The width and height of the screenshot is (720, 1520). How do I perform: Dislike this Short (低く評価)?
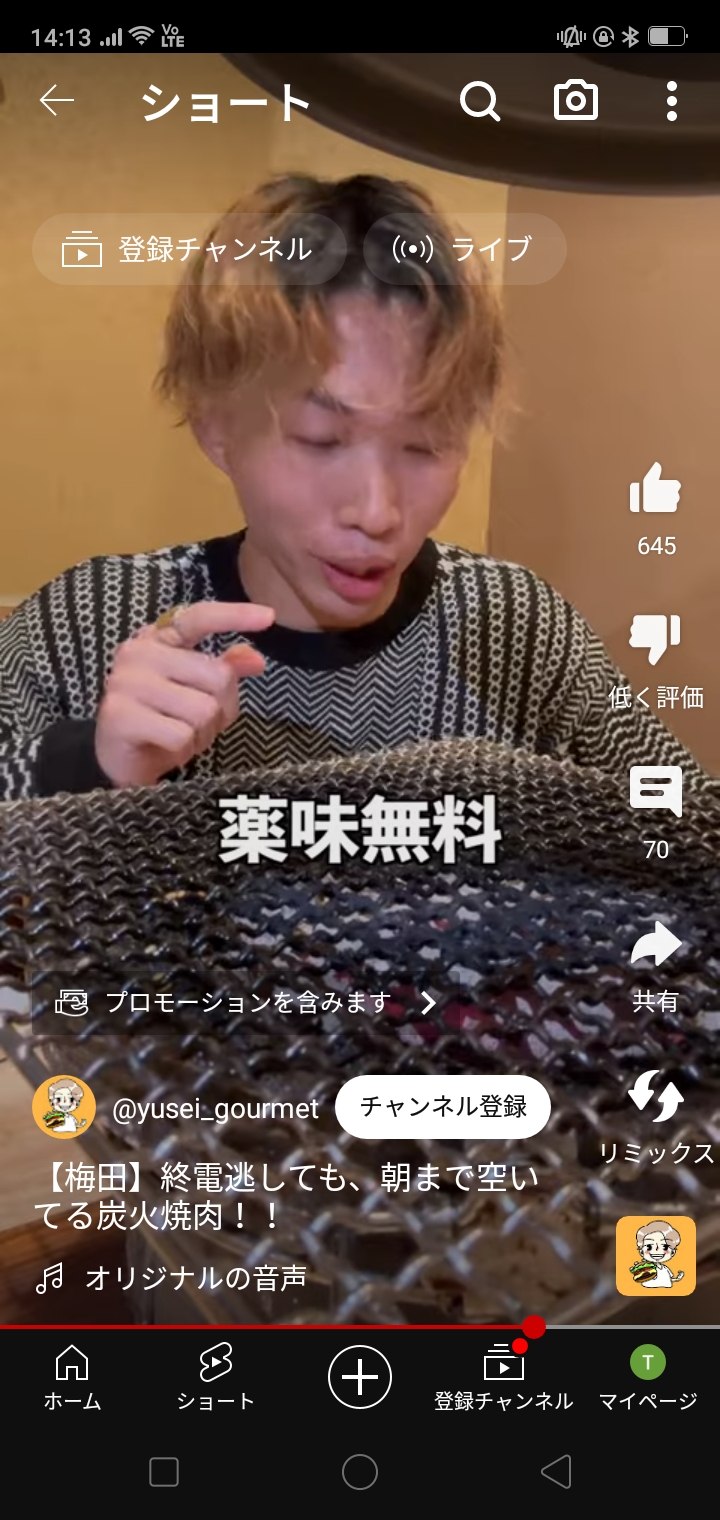click(x=656, y=641)
